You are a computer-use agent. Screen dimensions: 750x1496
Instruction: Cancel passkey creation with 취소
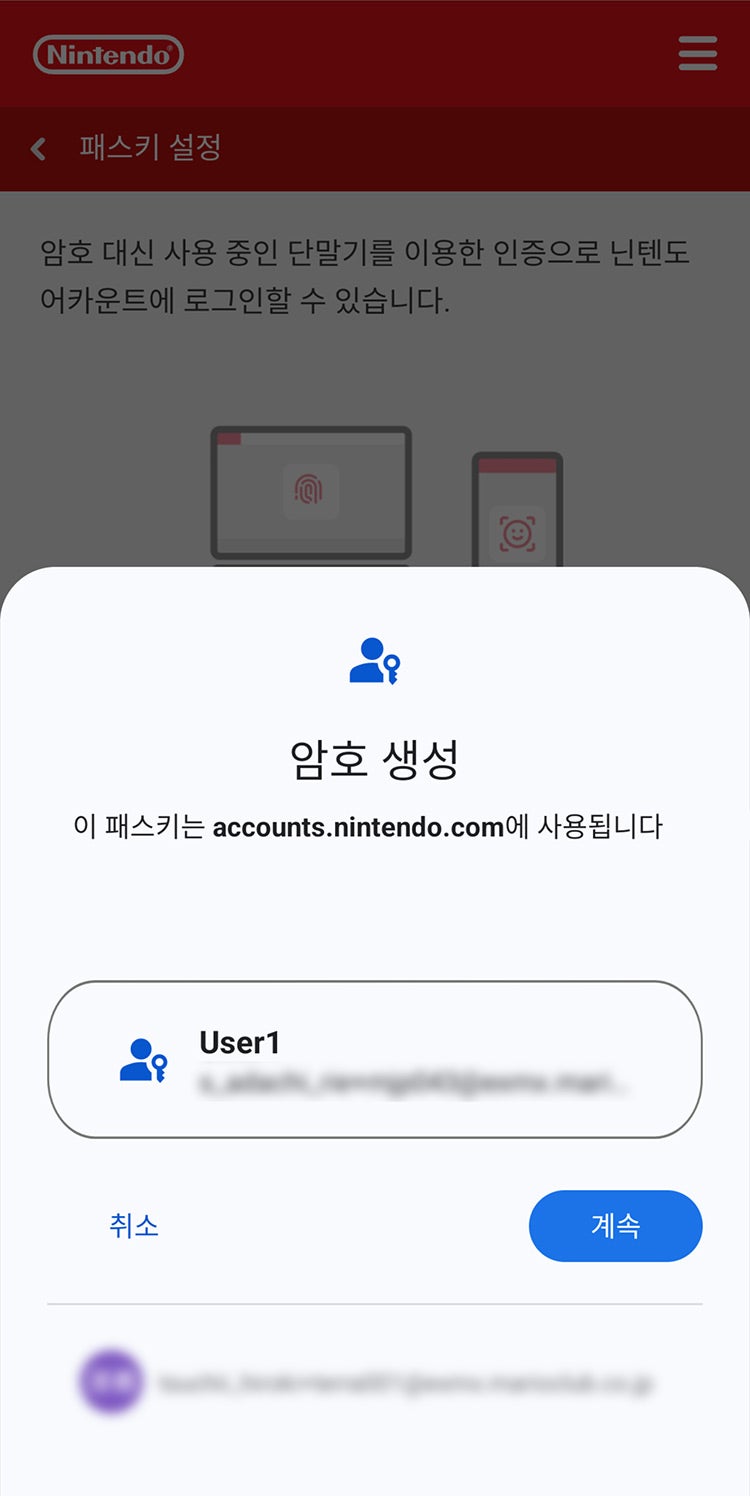coord(134,1226)
